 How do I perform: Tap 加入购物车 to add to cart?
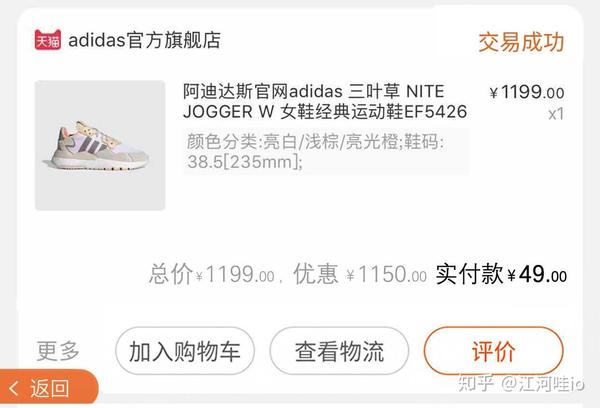click(x=185, y=351)
